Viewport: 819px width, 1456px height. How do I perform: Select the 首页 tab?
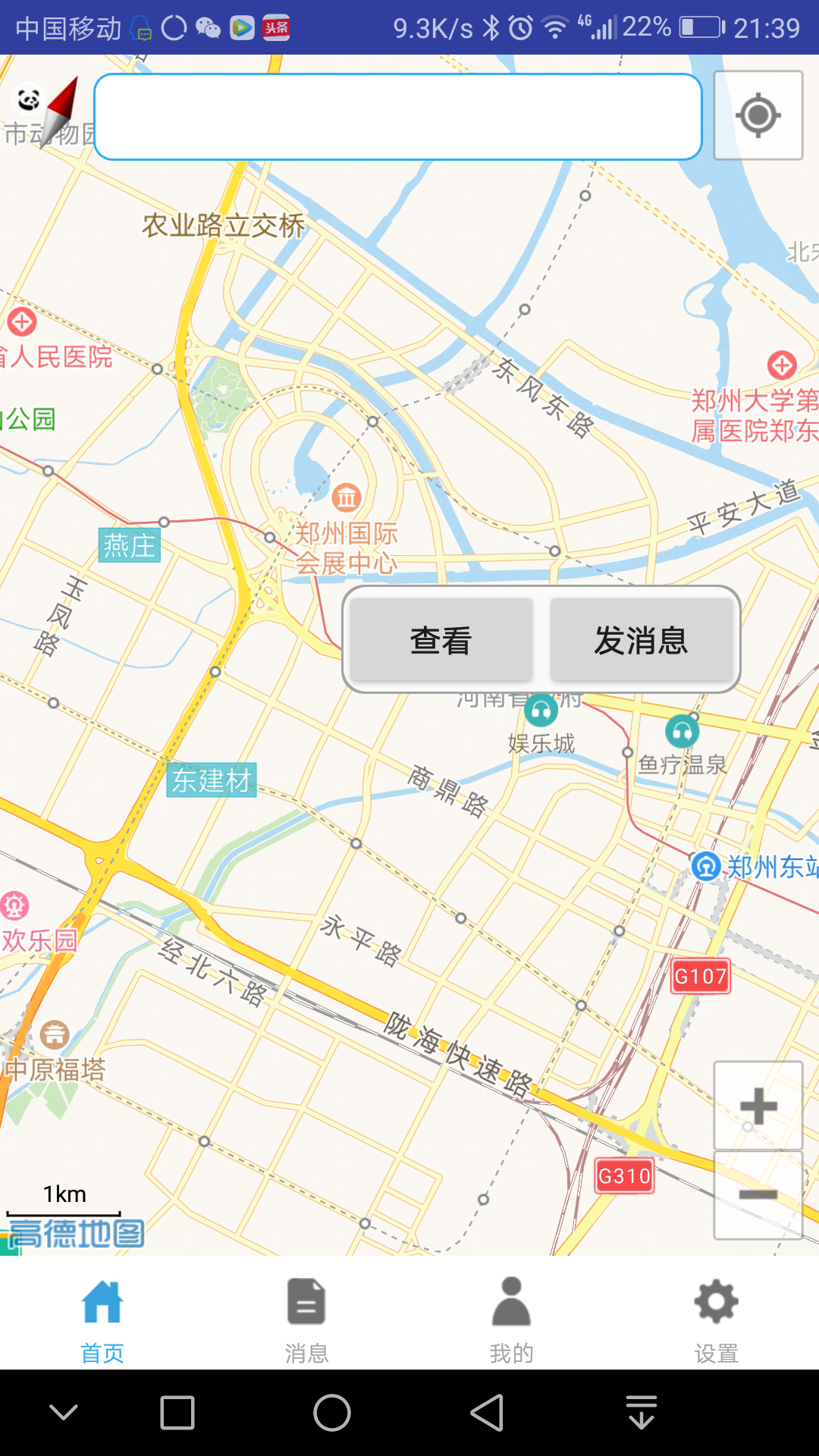pyautogui.click(x=102, y=1316)
